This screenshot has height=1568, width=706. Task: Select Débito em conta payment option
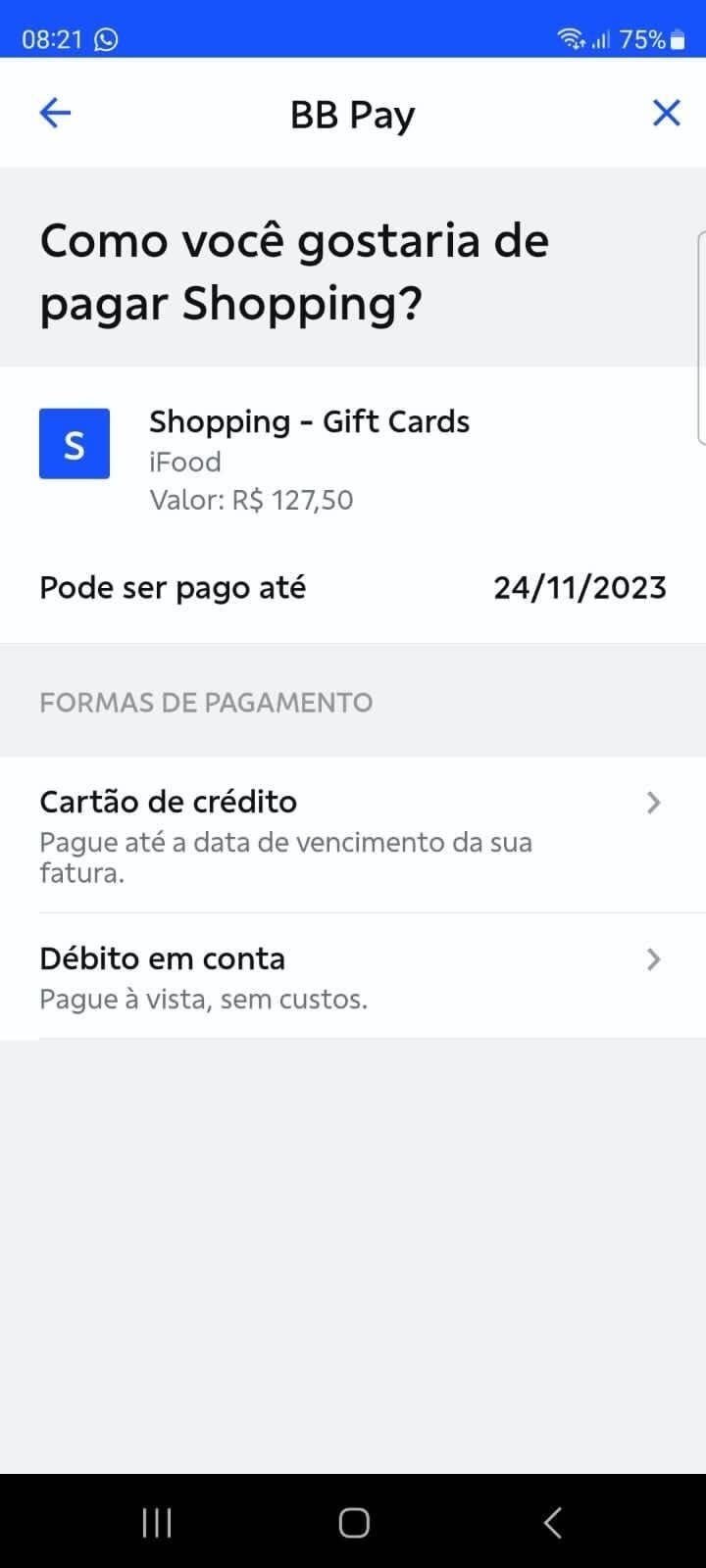(x=353, y=977)
